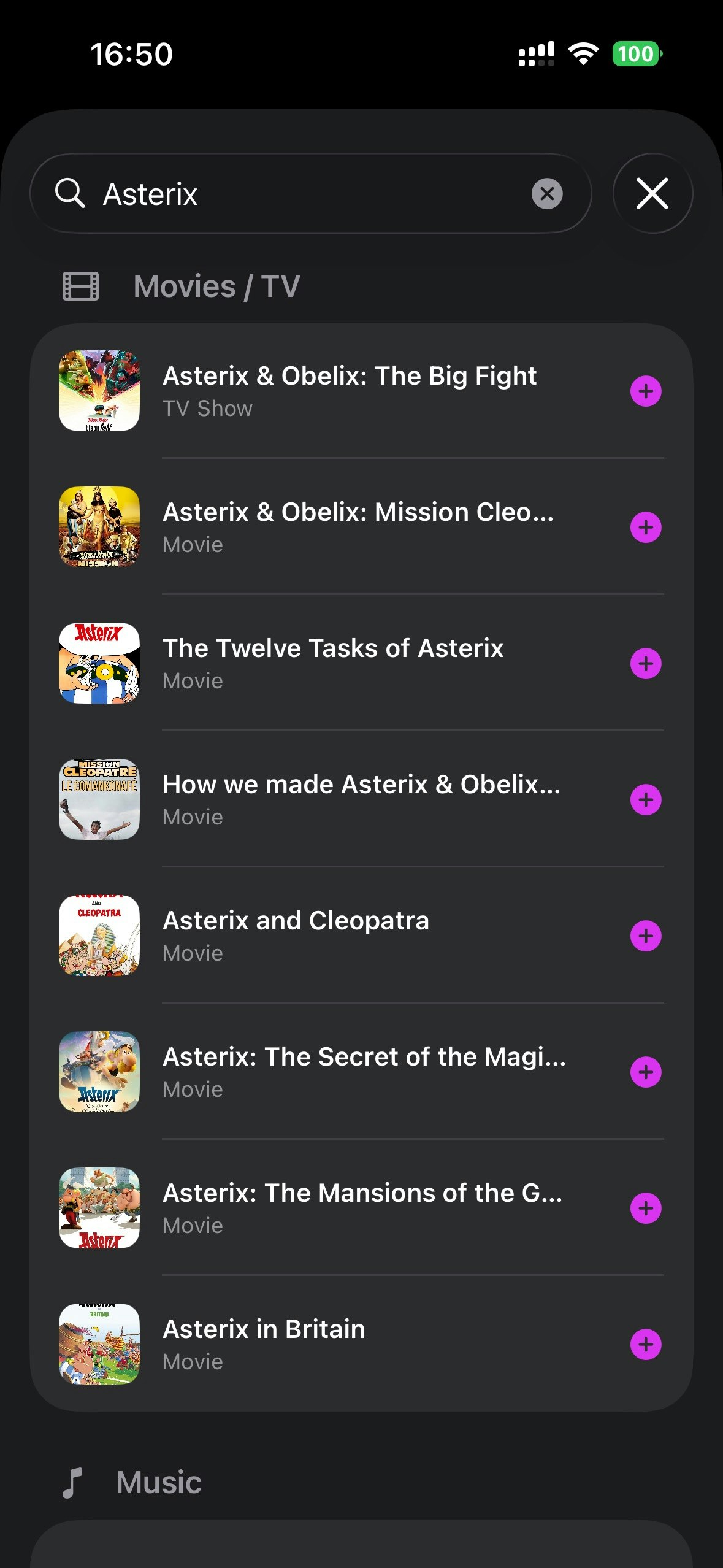723x1568 pixels.
Task: Add Asterix & Obelix: Mission Cleo… movie
Action: [x=646, y=528]
